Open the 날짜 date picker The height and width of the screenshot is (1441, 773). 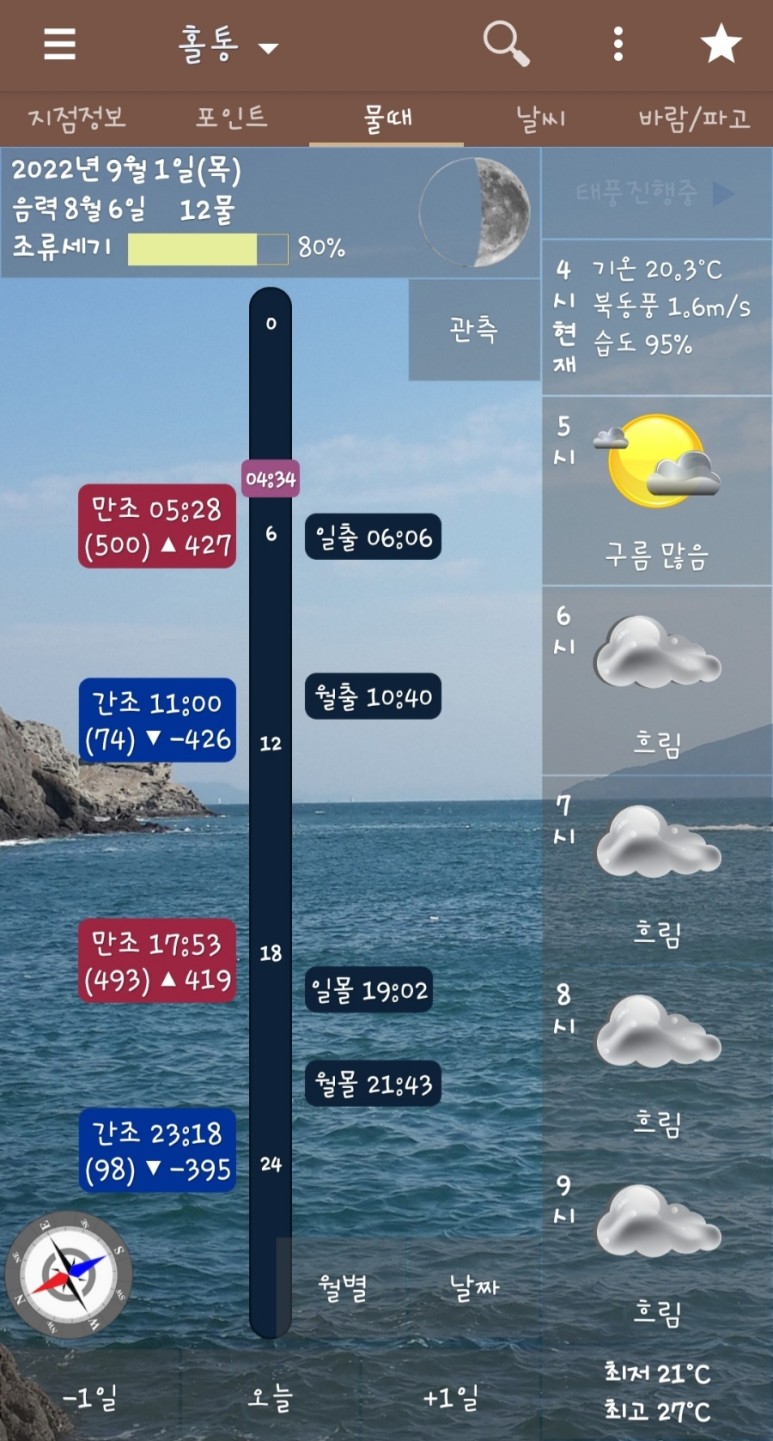[474, 1287]
